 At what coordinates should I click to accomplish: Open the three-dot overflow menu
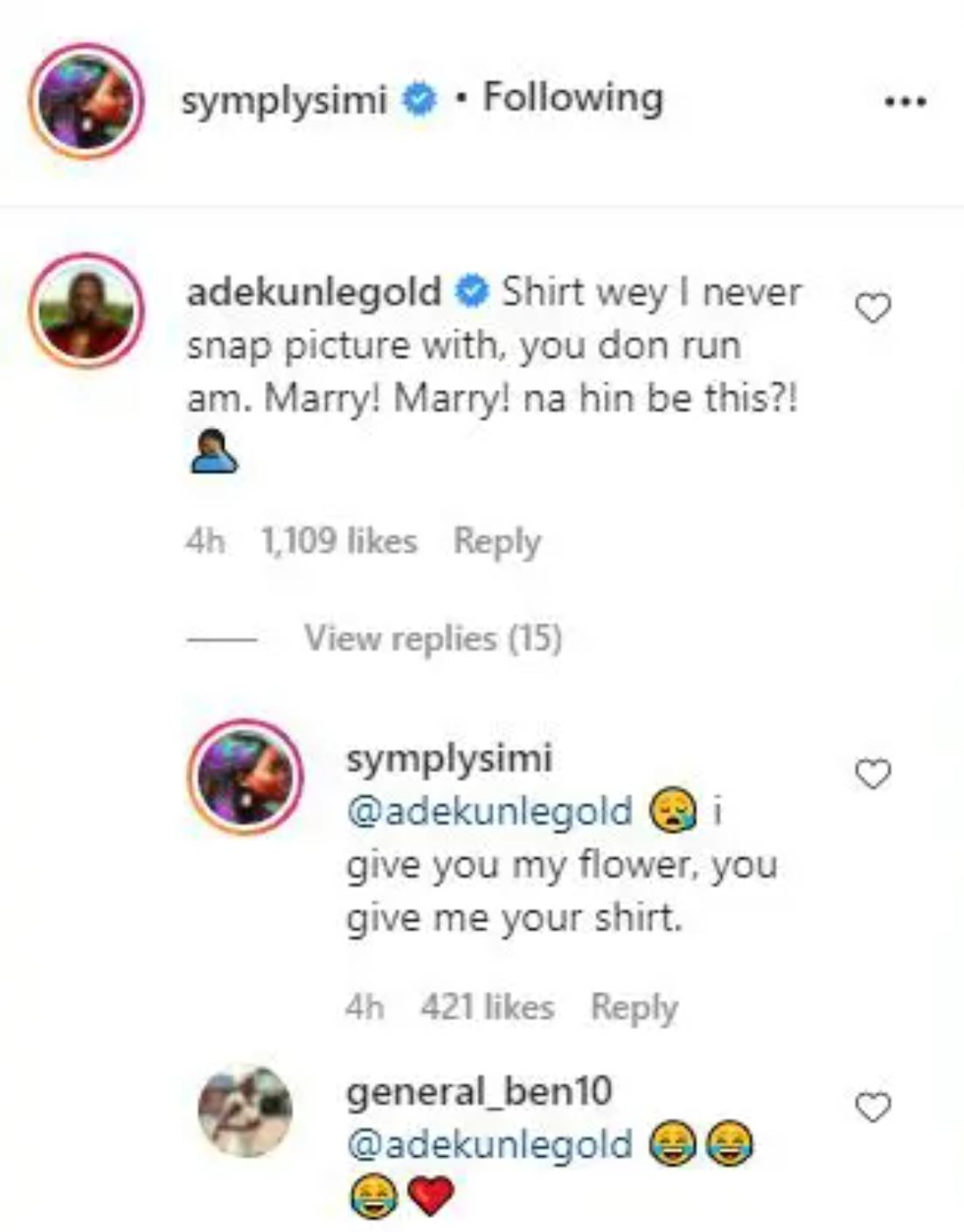[x=904, y=101]
